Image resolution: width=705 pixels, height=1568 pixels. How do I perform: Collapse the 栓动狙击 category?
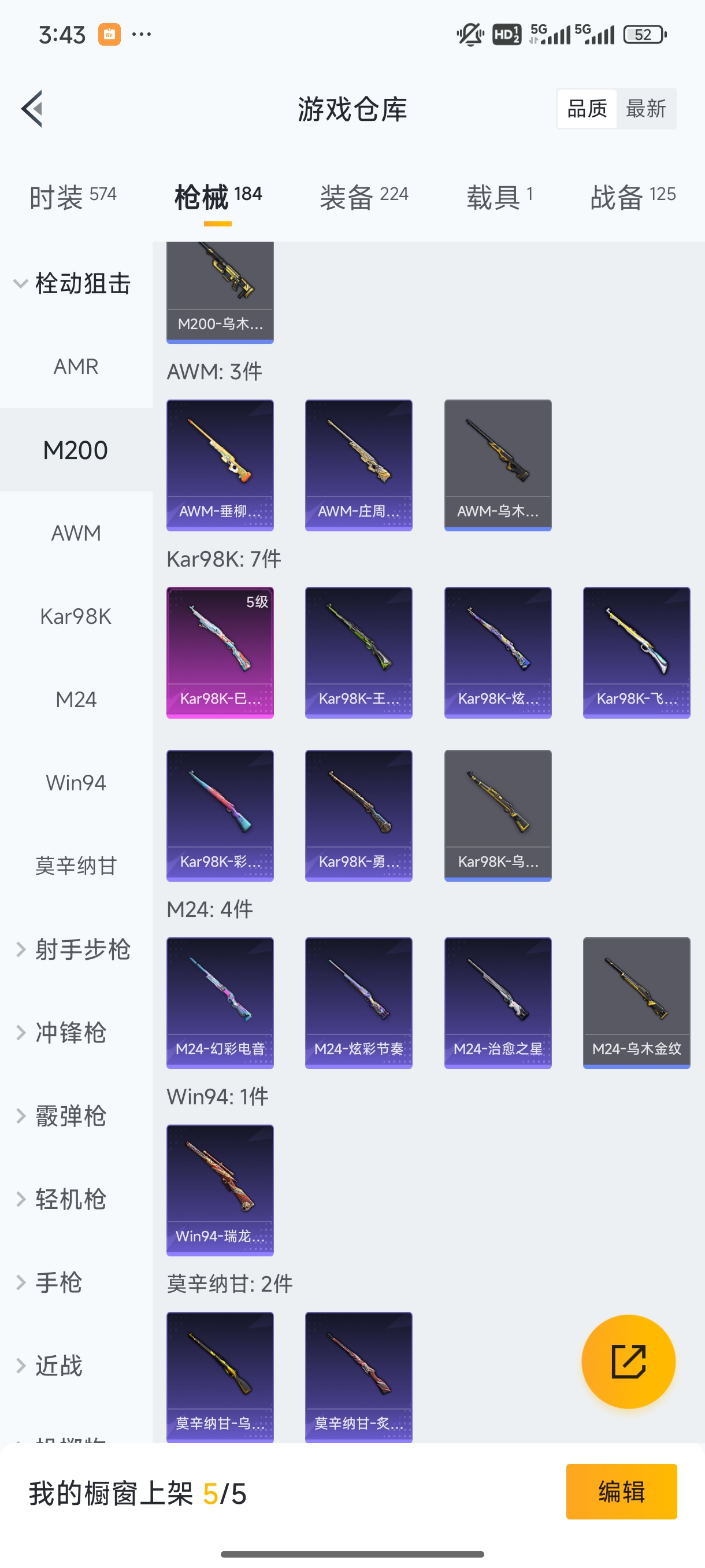pos(73,284)
